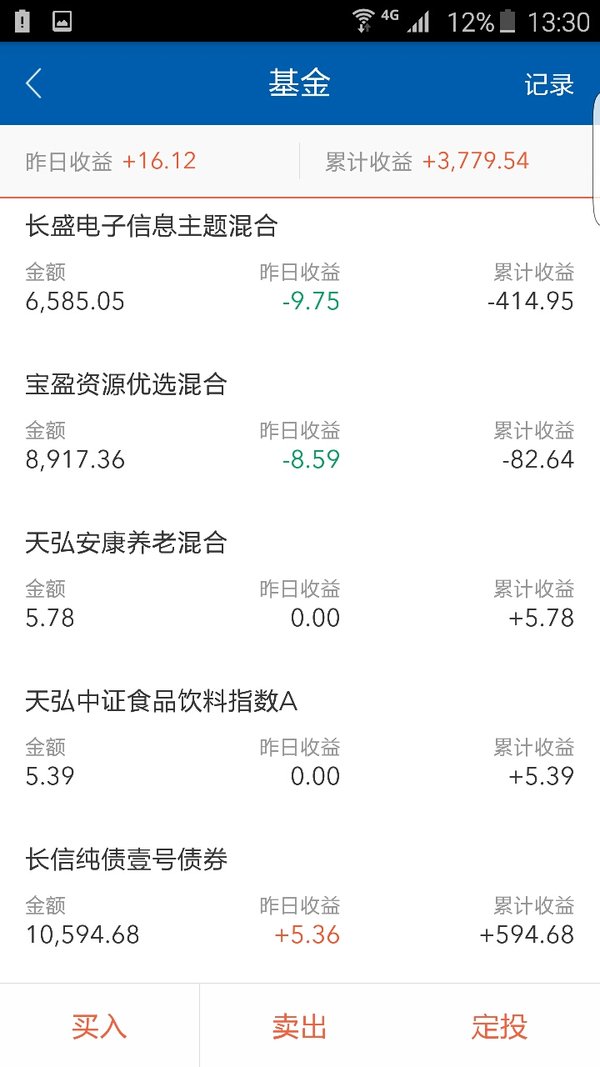Tap the 买入 buy button

(x=99, y=1025)
